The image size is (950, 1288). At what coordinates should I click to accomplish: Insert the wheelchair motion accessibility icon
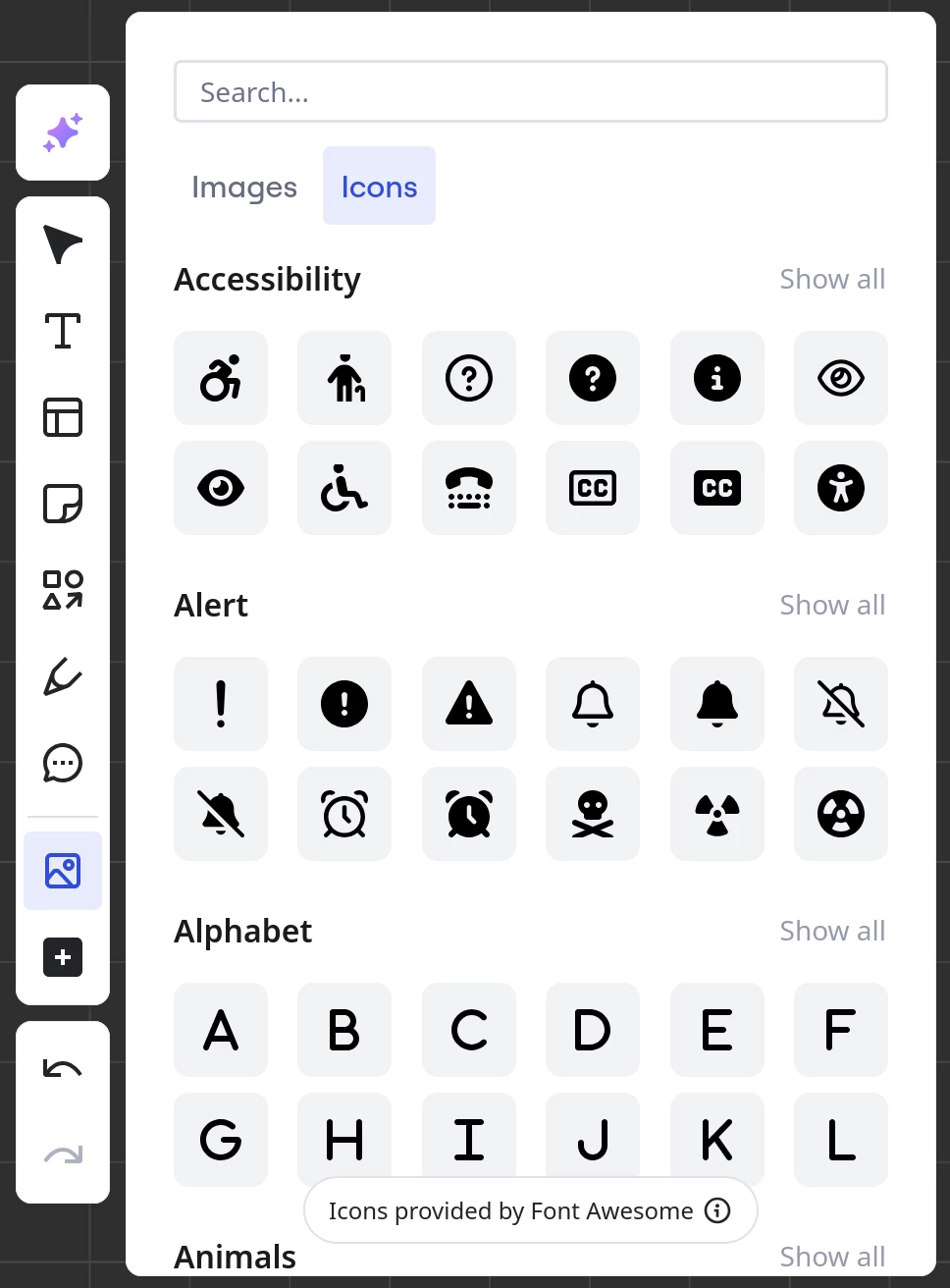[221, 378]
